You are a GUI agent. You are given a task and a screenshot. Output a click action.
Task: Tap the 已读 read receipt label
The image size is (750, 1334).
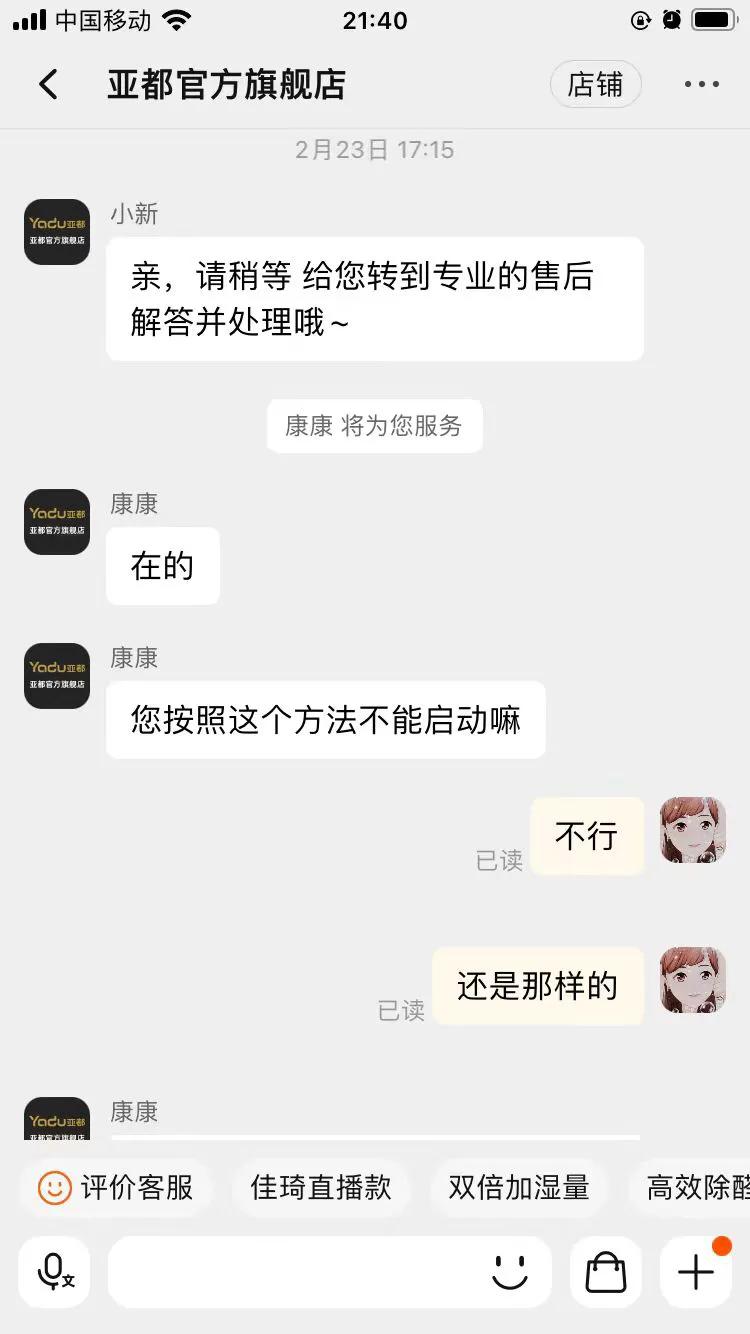[500, 861]
